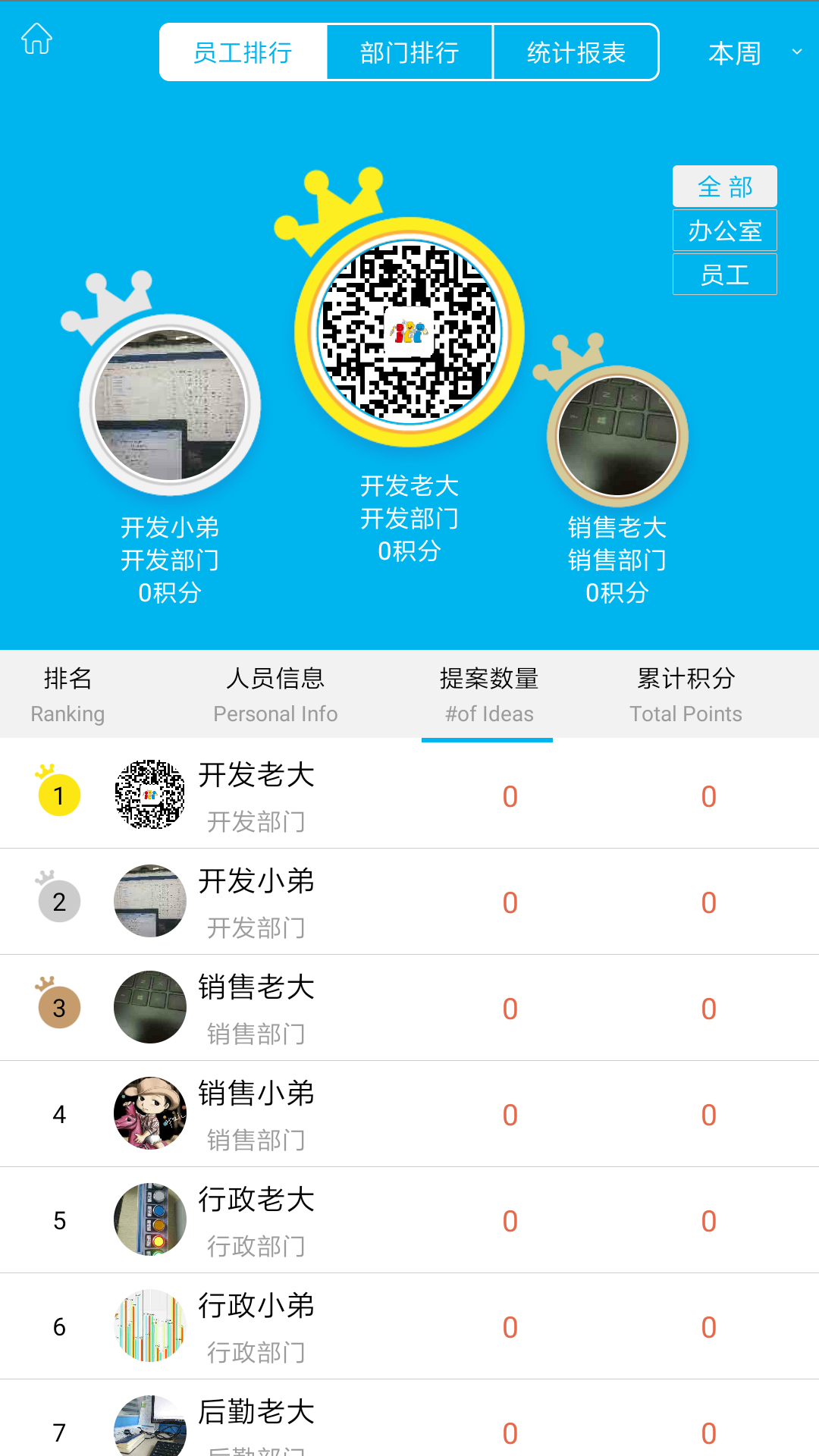Switch to the 部门排行 tab
Image resolution: width=819 pixels, height=1456 pixels.
point(409,52)
